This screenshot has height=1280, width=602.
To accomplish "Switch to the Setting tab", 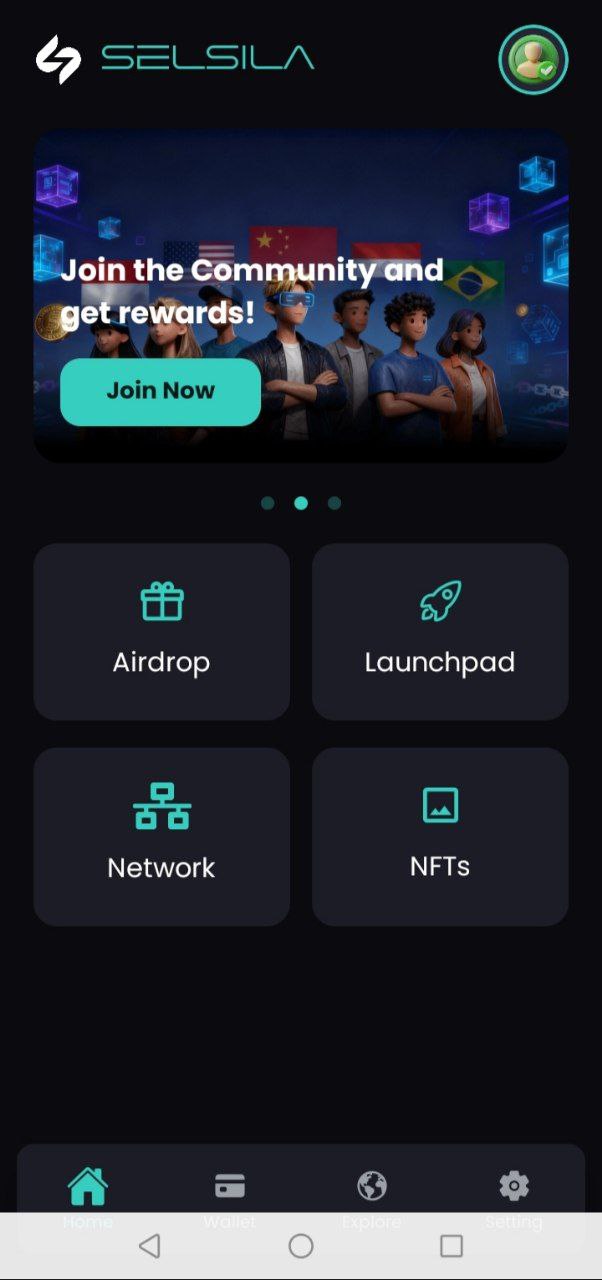I will click(x=514, y=1196).
